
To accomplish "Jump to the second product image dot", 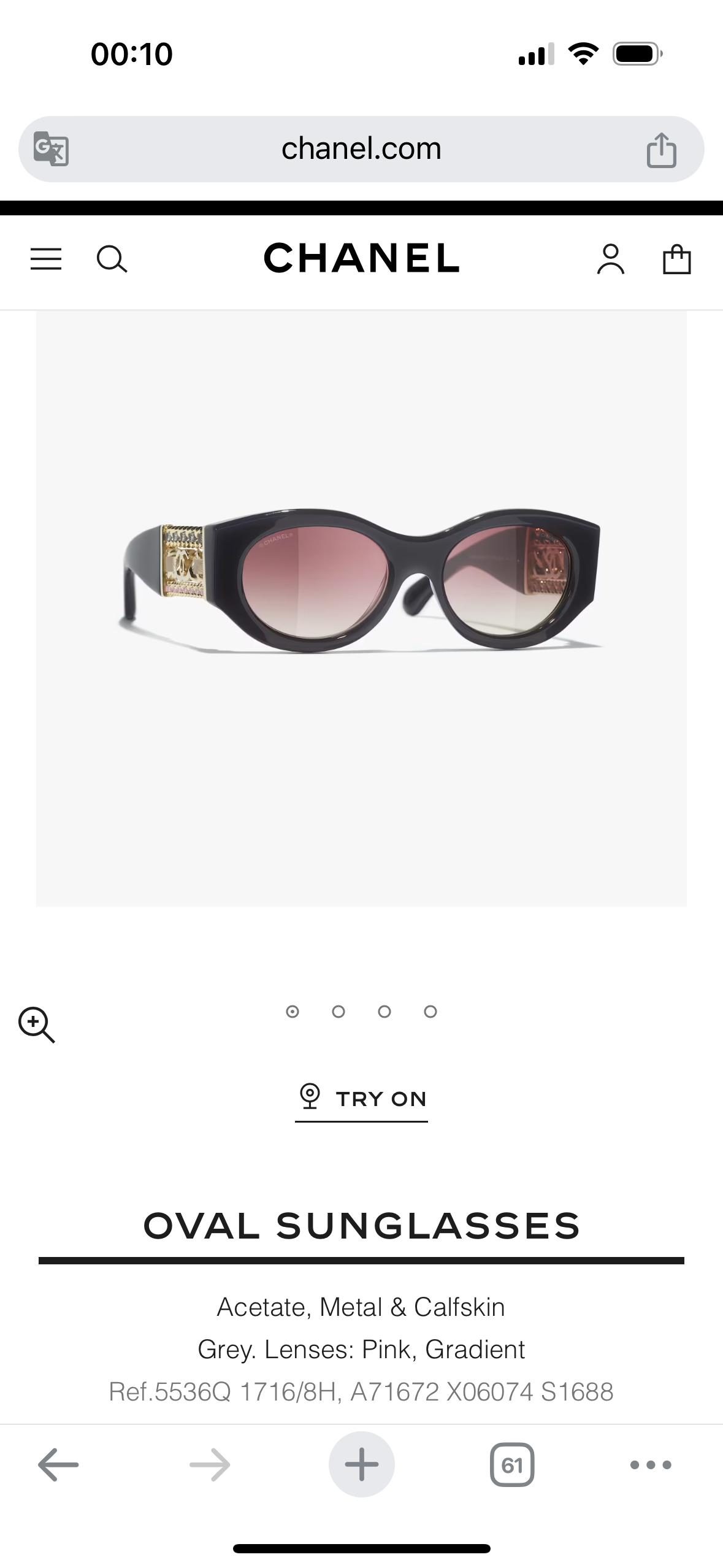I will (339, 1012).
